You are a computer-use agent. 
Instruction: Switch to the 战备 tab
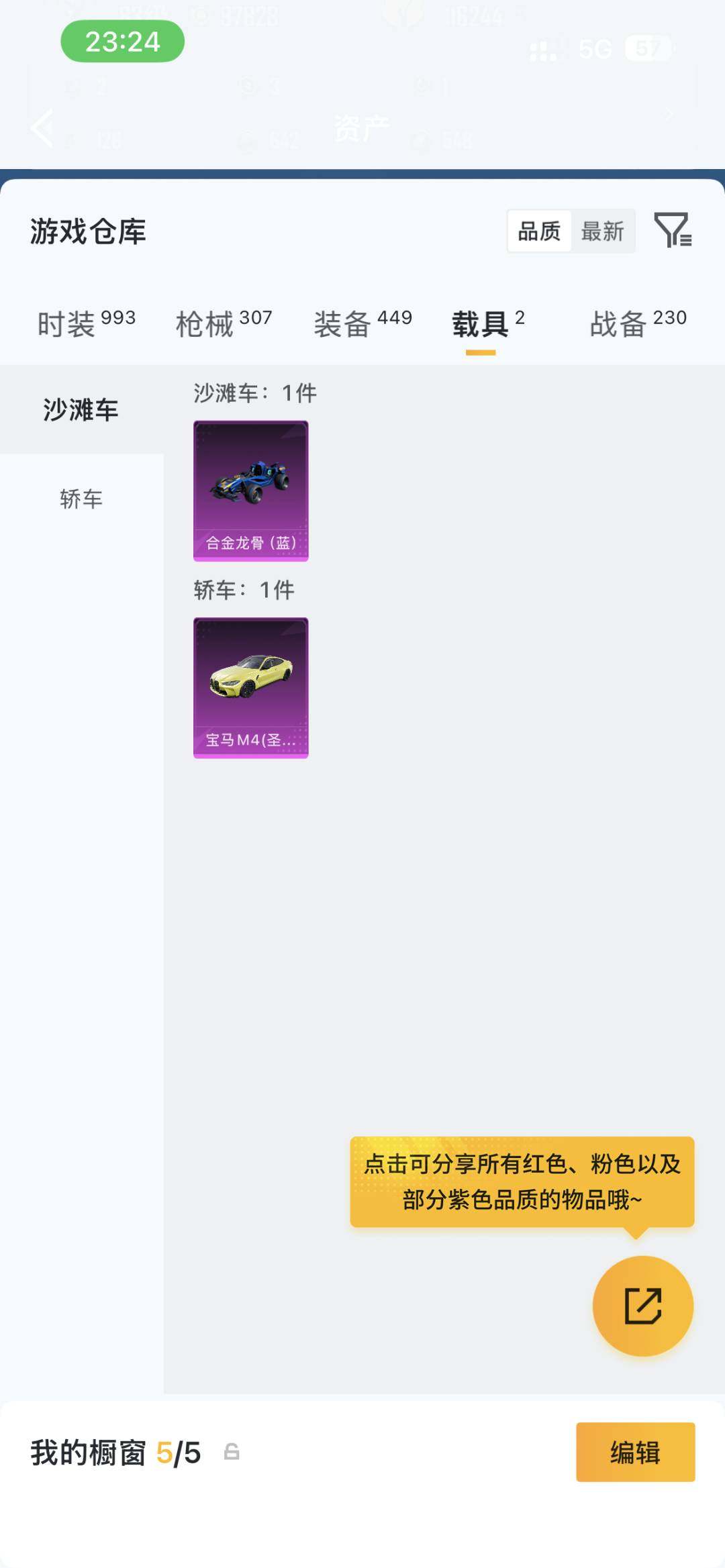(x=638, y=324)
